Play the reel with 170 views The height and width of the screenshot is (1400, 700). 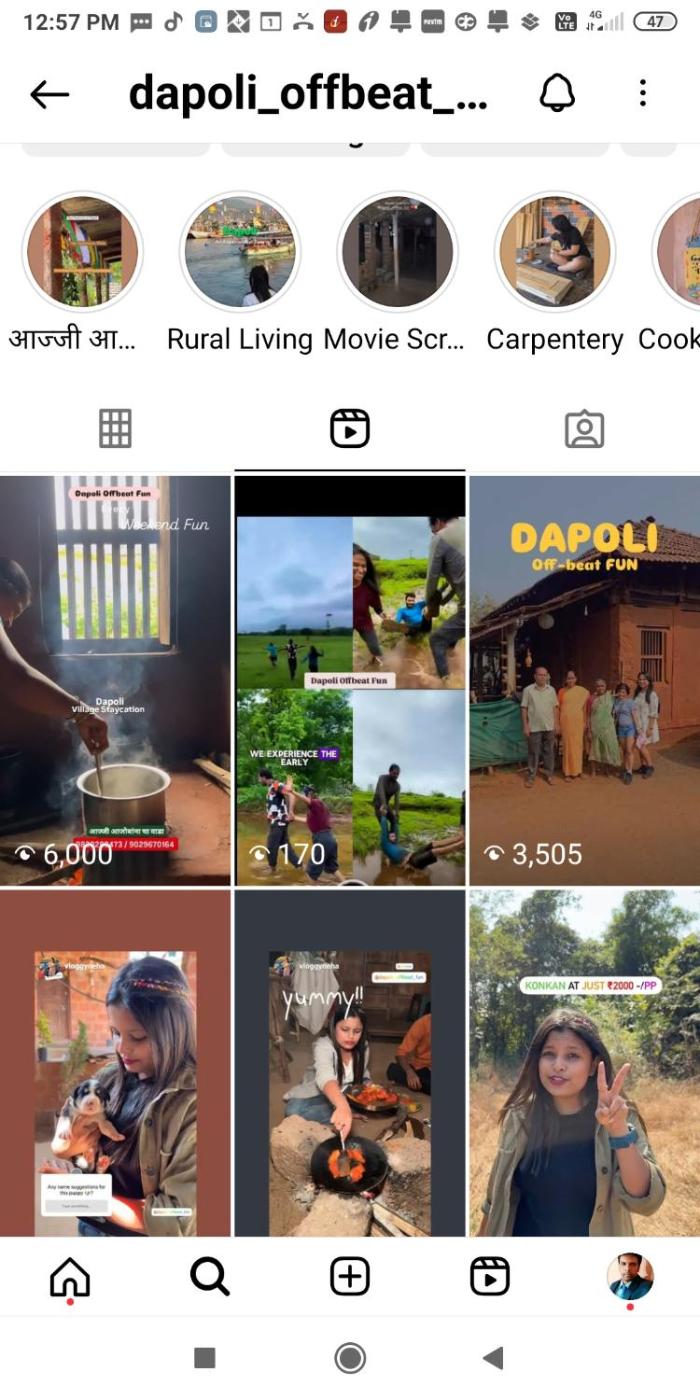point(350,680)
